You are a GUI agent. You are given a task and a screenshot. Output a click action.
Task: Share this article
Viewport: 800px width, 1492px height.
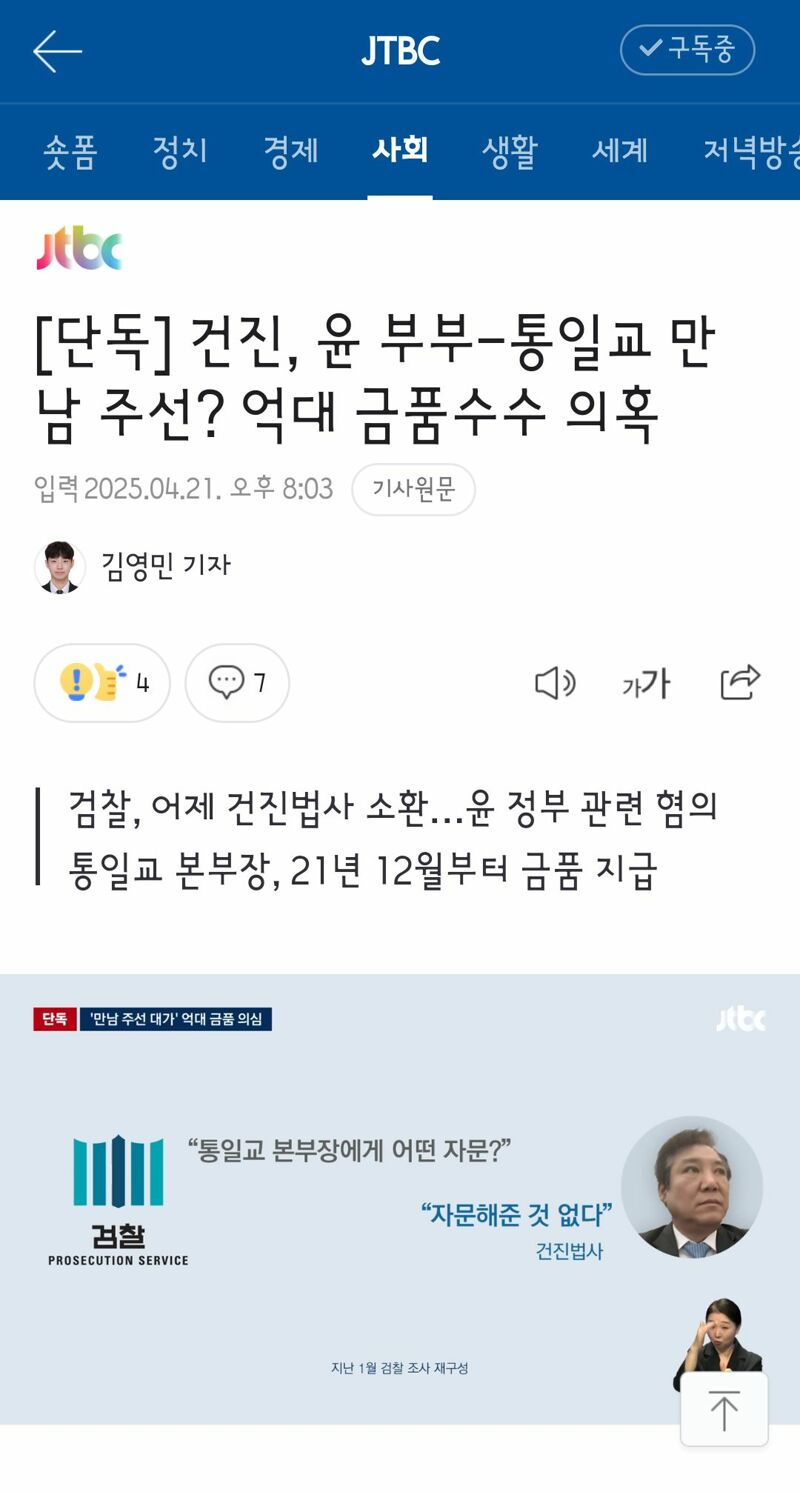click(740, 683)
